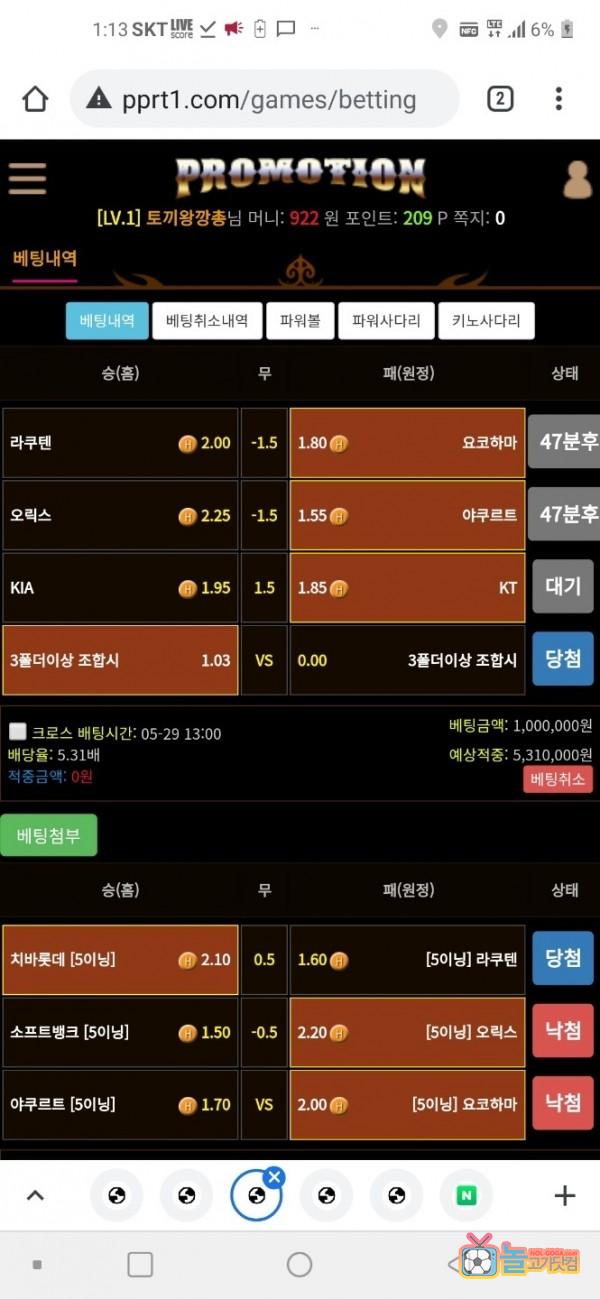Open the browser tab switcher
Viewport: 600px width, 1299px height.
pyautogui.click(x=500, y=98)
